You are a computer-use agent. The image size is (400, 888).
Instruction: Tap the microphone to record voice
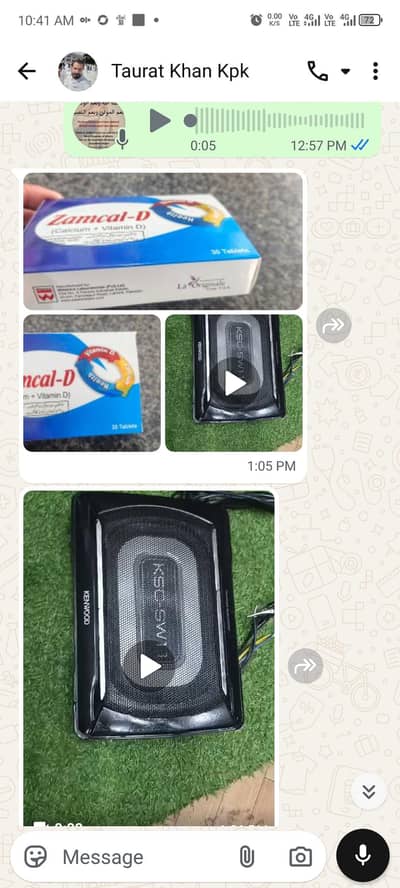pos(363,856)
